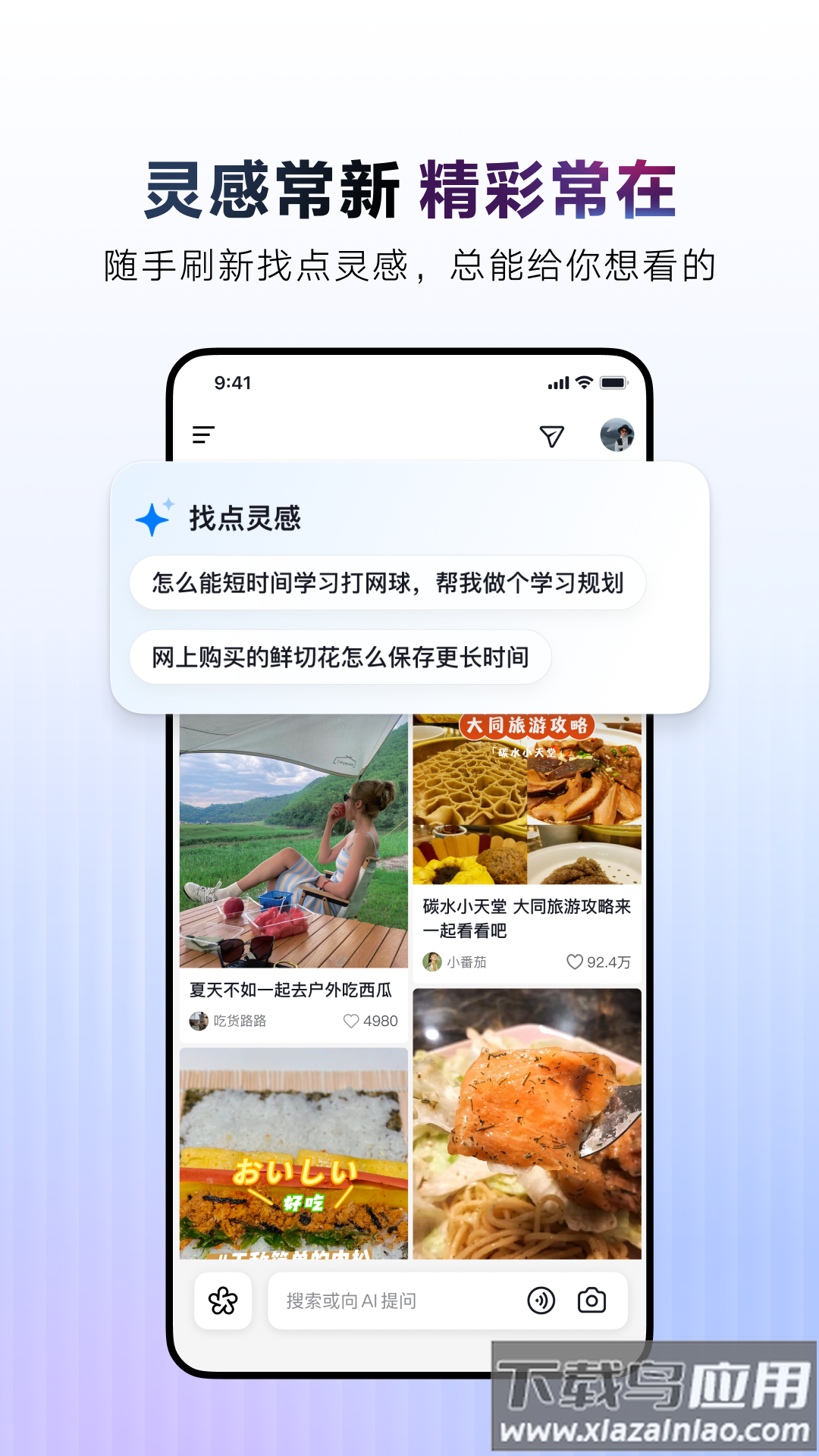This screenshot has width=819, height=1456.
Task: Open messages via the paper plane icon
Action: (x=553, y=435)
